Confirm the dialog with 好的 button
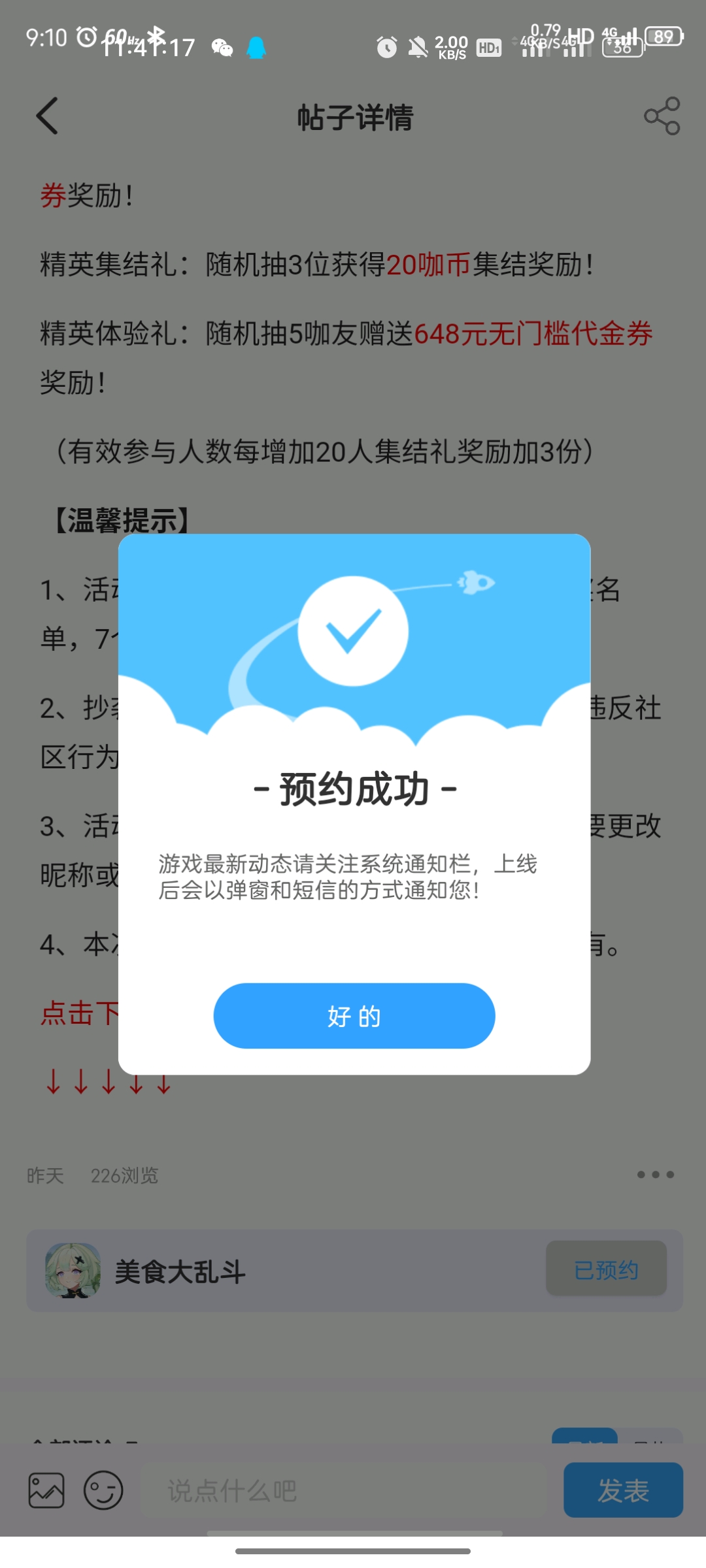This screenshot has height=1568, width=706. pyautogui.click(x=354, y=1016)
